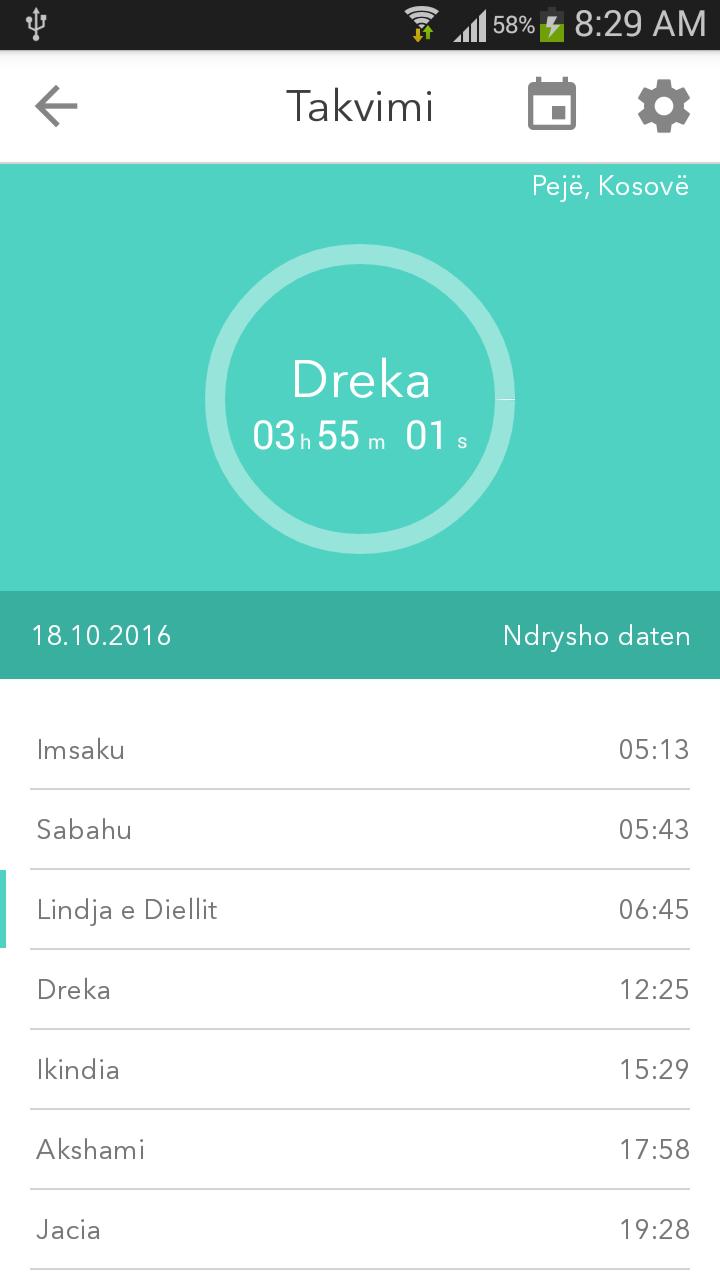
Task: Open settings via the gear icon
Action: 664,105
